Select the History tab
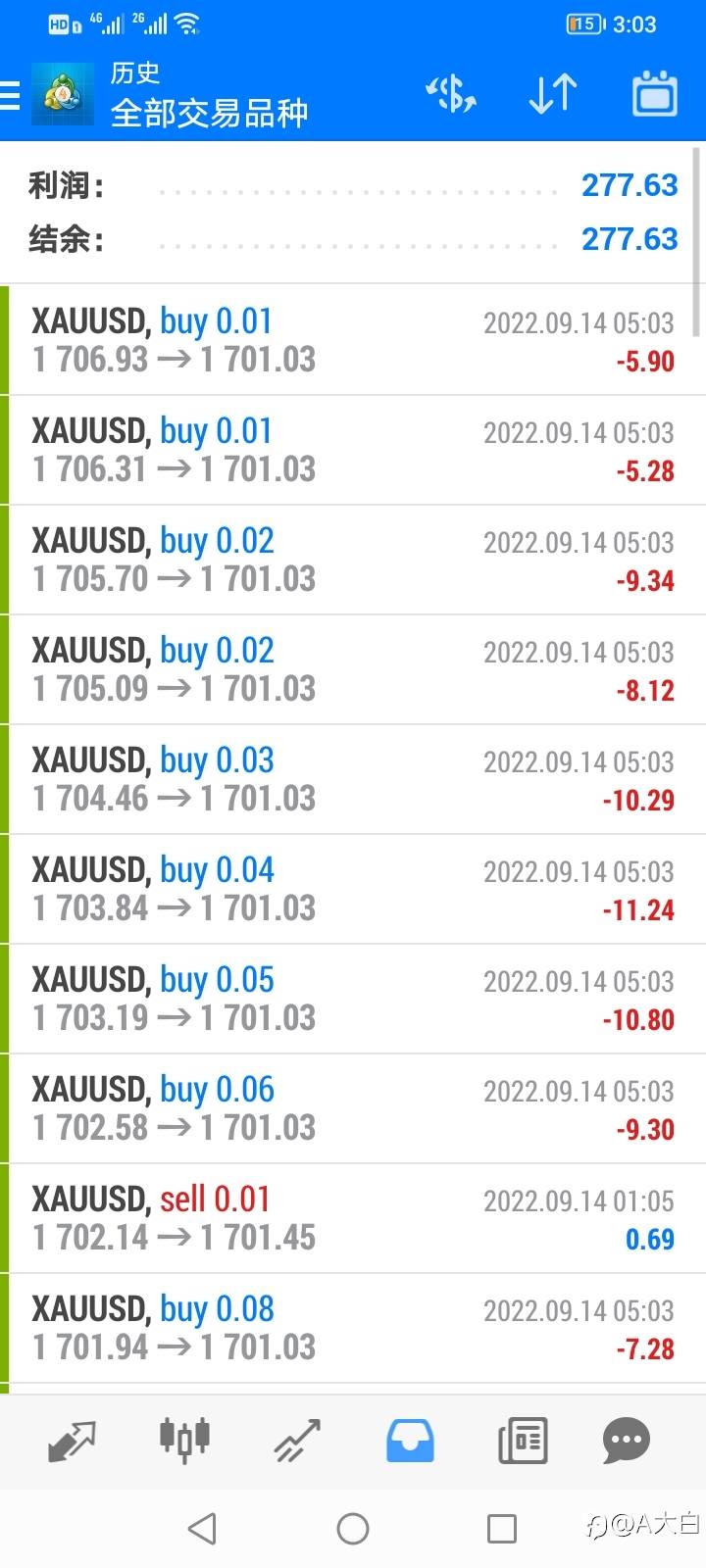706x1568 pixels. (410, 1441)
